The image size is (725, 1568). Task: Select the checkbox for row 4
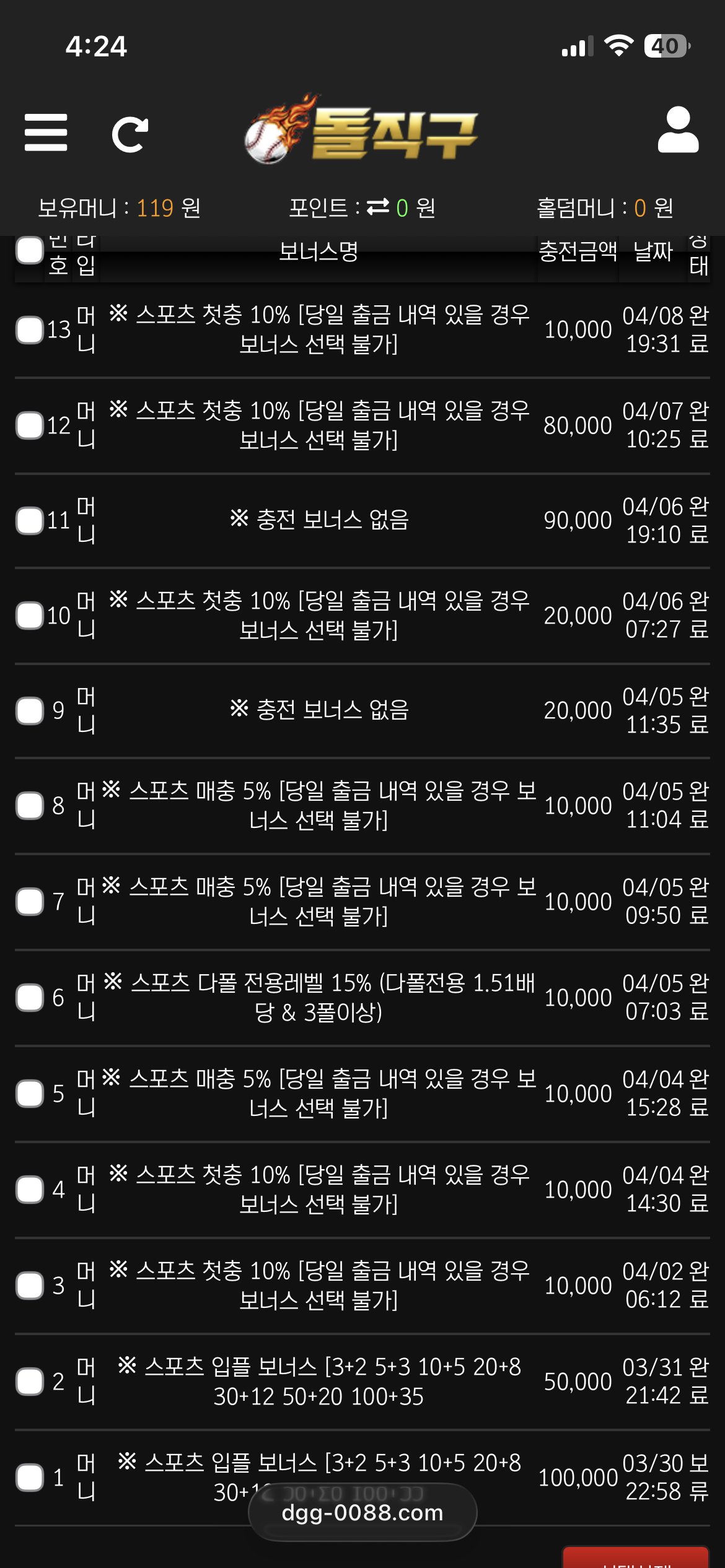click(30, 1190)
